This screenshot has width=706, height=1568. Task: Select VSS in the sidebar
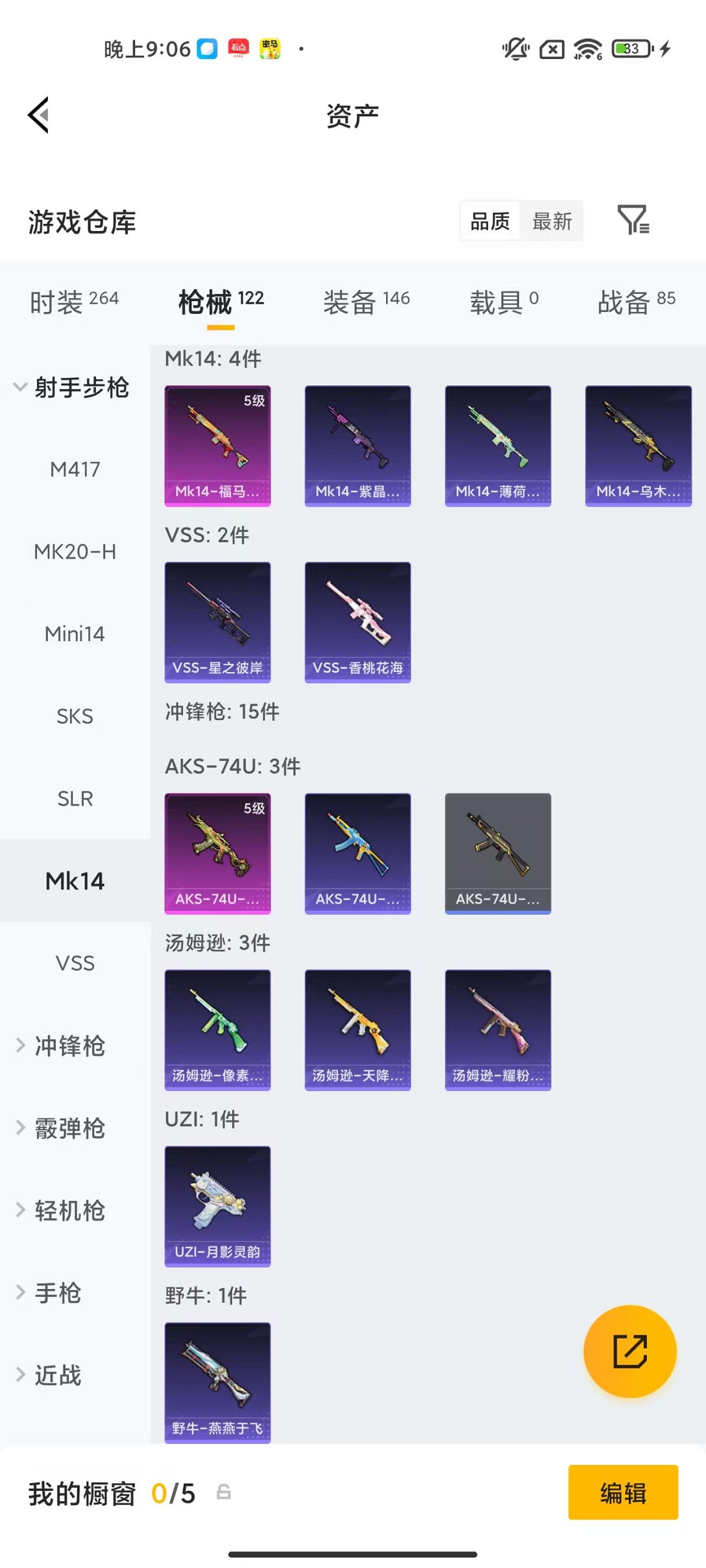click(75, 963)
